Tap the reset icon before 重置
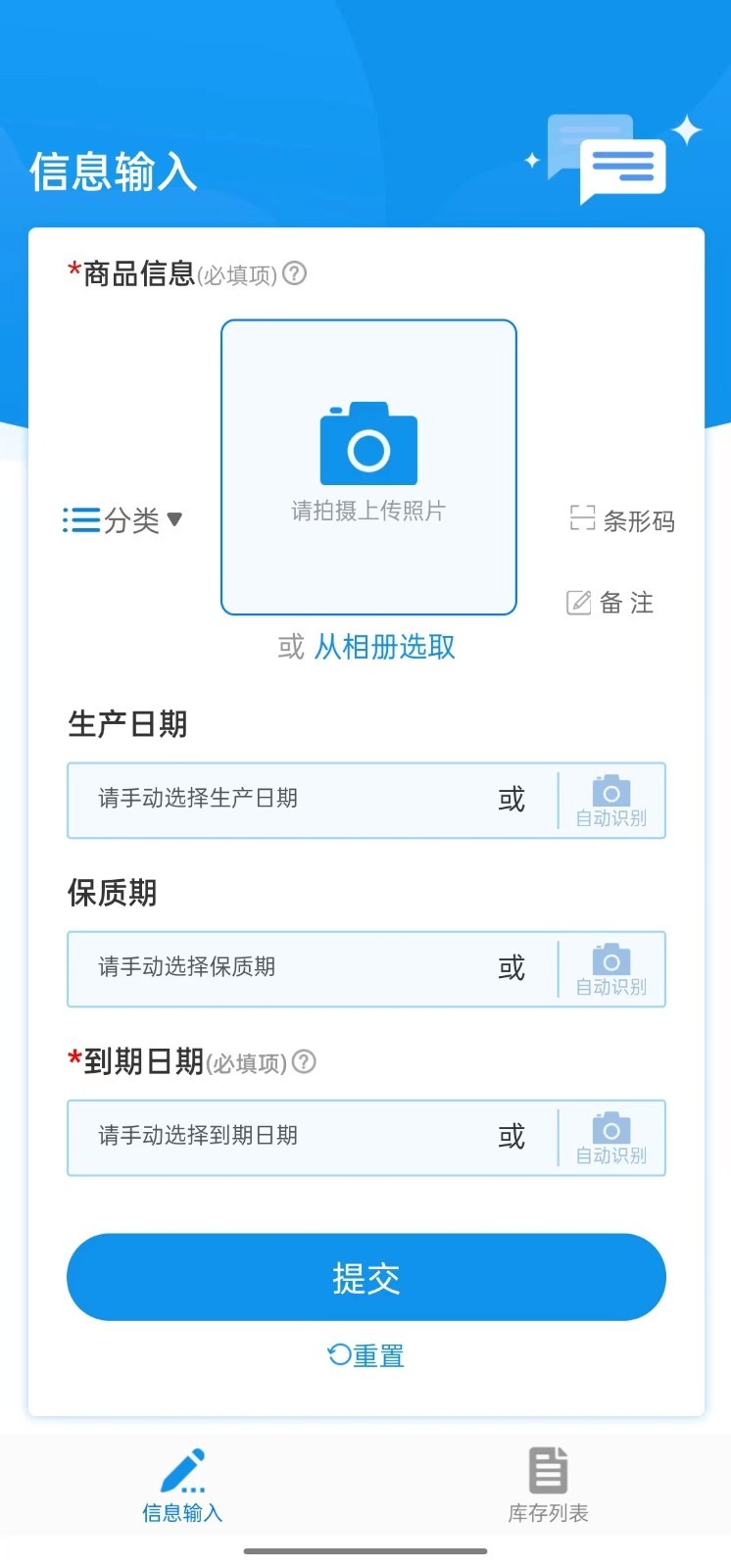This screenshot has height=1568, width=731. (338, 1354)
